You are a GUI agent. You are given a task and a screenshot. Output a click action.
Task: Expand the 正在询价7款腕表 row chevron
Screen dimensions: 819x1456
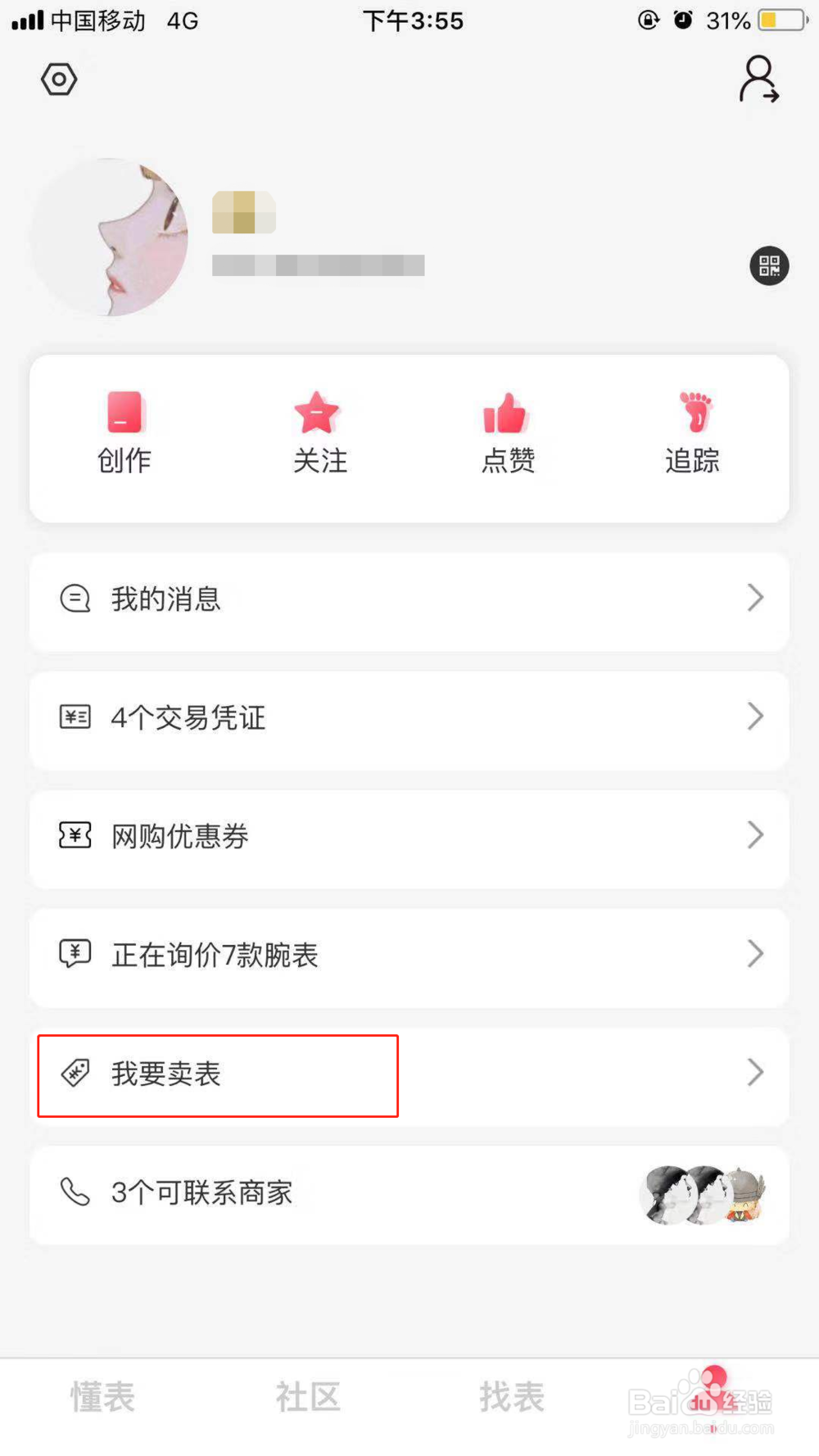[x=755, y=953]
